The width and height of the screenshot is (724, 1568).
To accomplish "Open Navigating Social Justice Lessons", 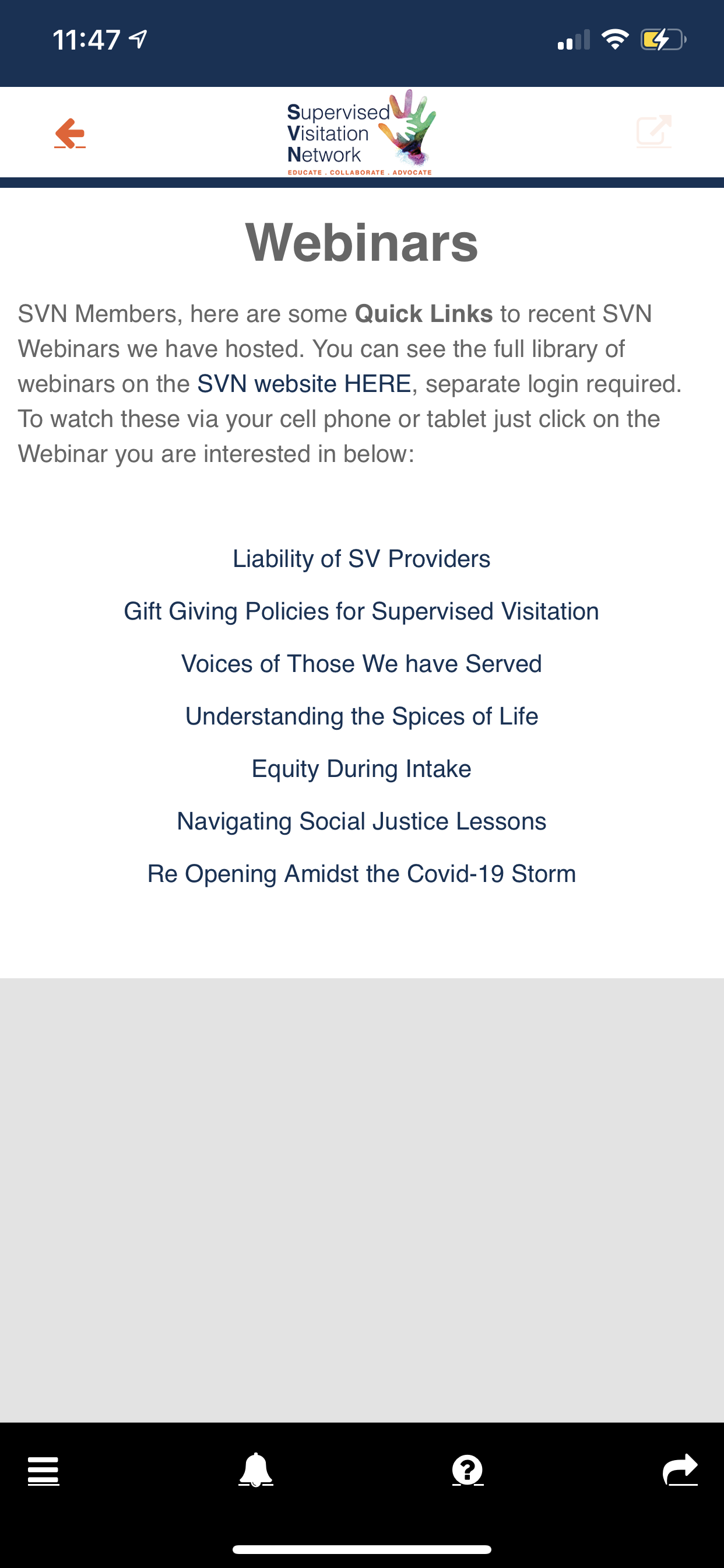I will [x=361, y=821].
